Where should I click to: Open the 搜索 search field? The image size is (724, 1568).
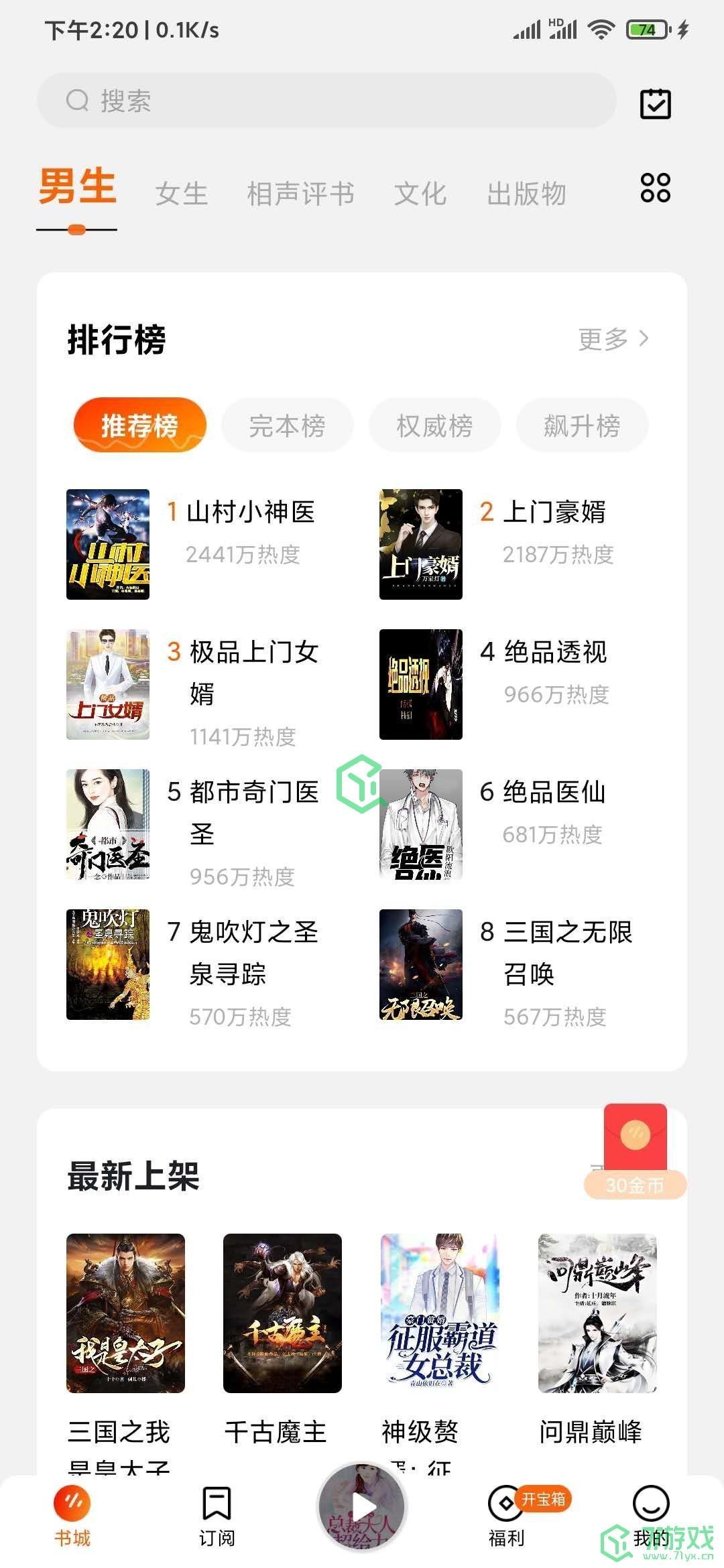(x=326, y=101)
